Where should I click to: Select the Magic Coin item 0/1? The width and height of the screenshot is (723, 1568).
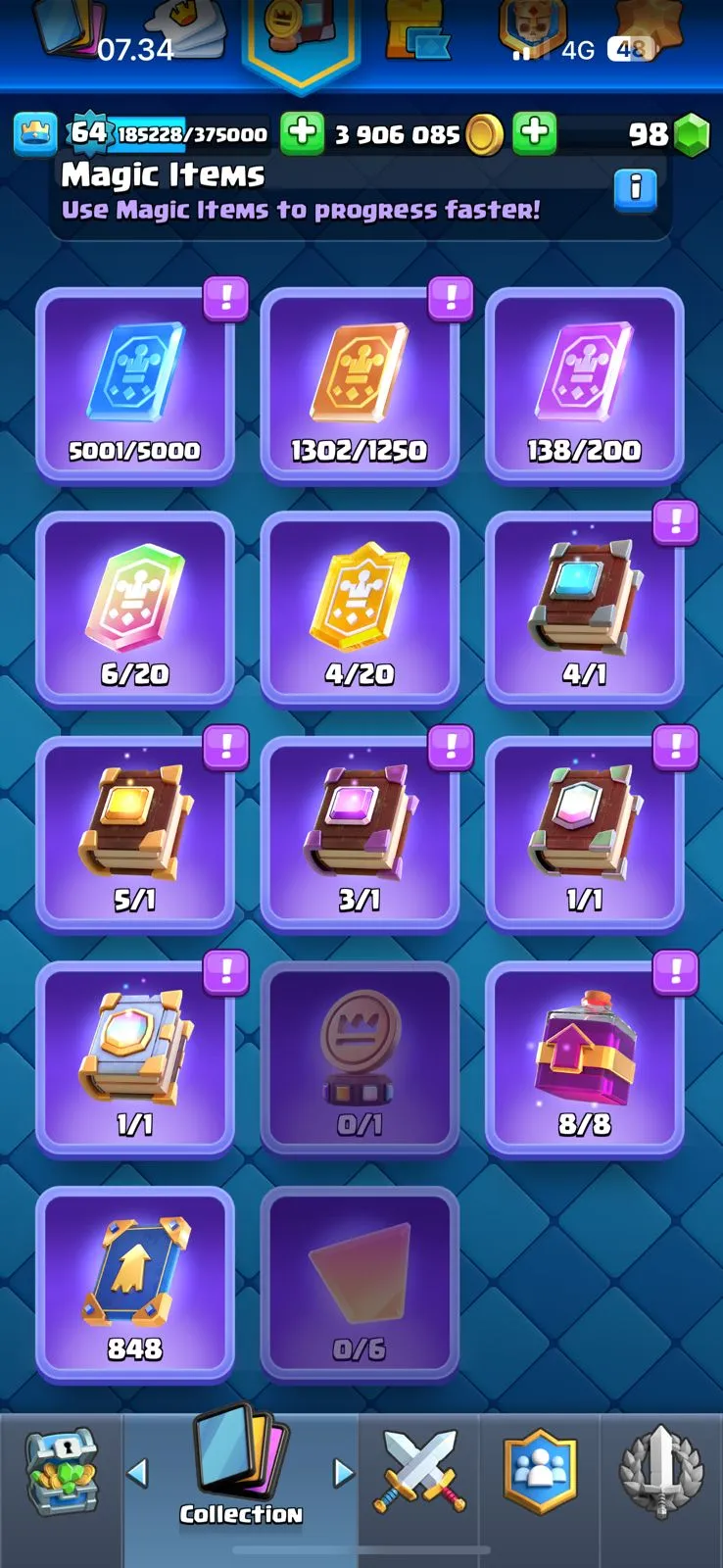(360, 1056)
